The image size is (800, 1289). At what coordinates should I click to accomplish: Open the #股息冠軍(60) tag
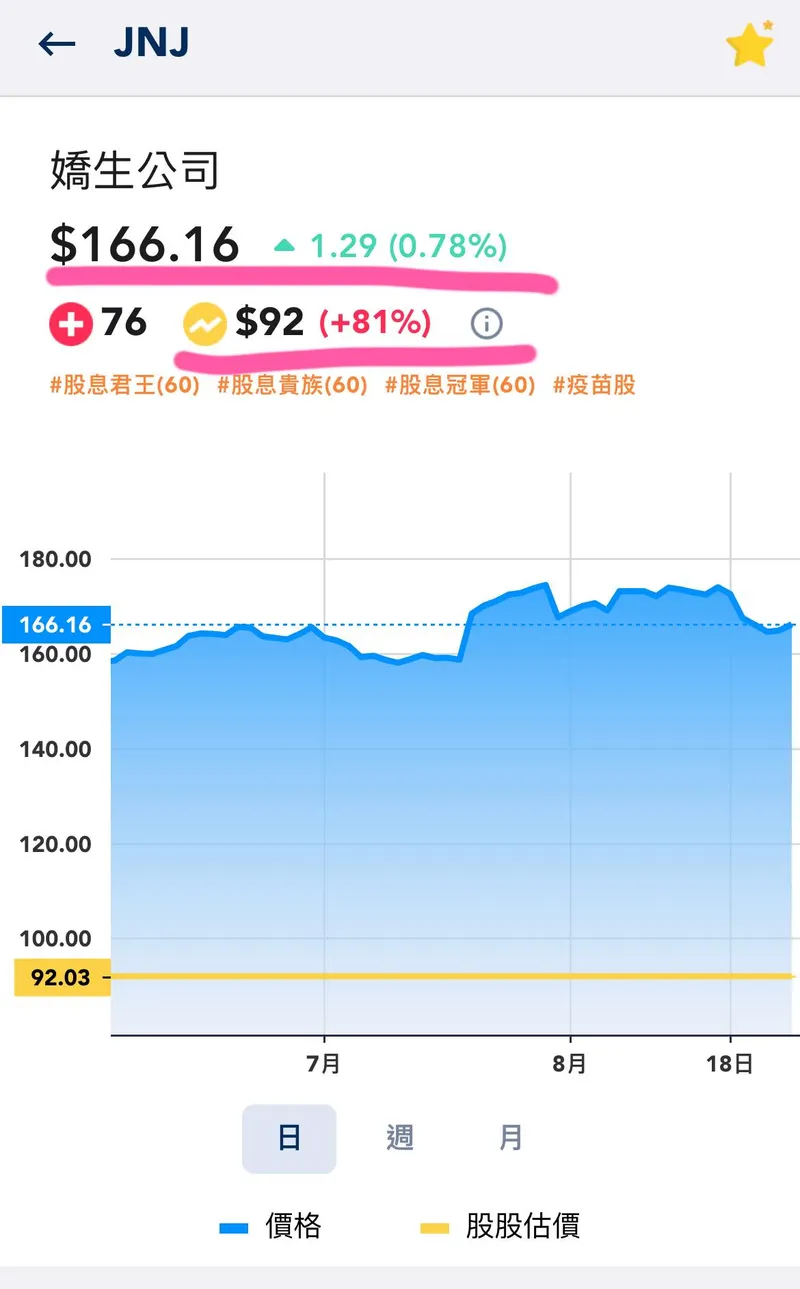460,385
